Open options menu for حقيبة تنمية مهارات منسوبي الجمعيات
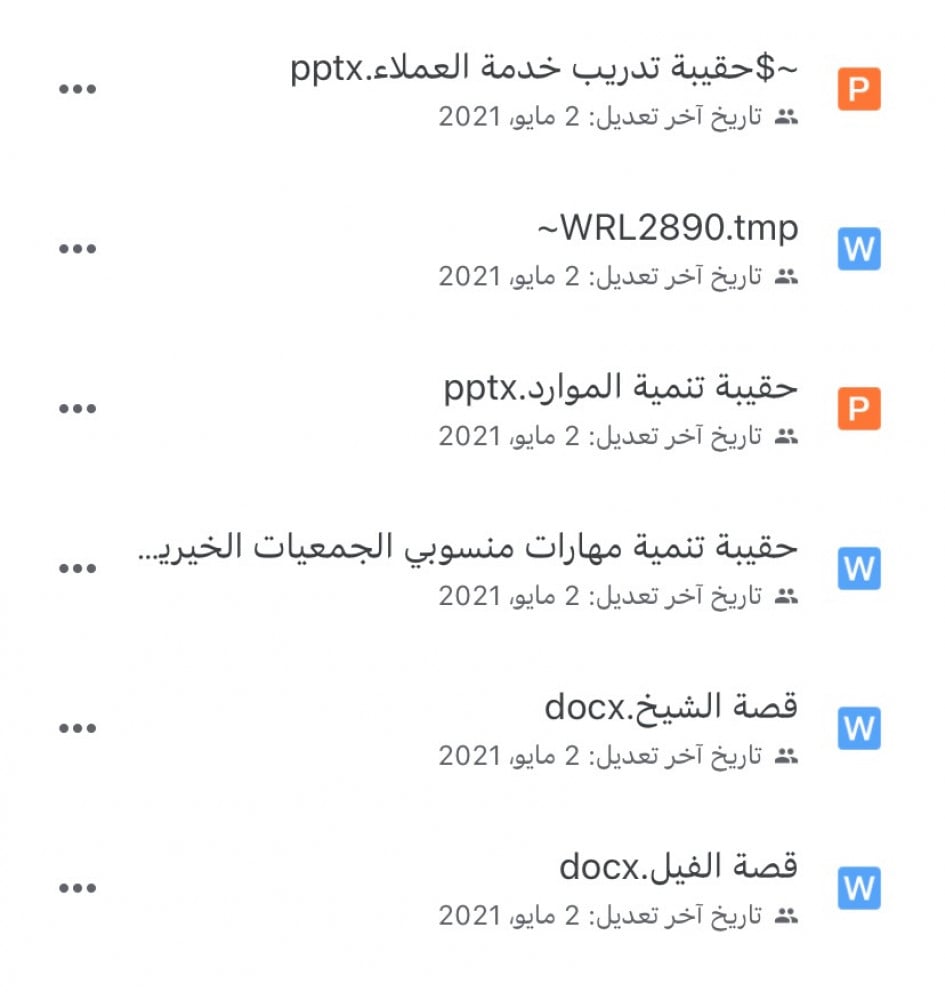This screenshot has width=945, height=1000. coord(77,569)
